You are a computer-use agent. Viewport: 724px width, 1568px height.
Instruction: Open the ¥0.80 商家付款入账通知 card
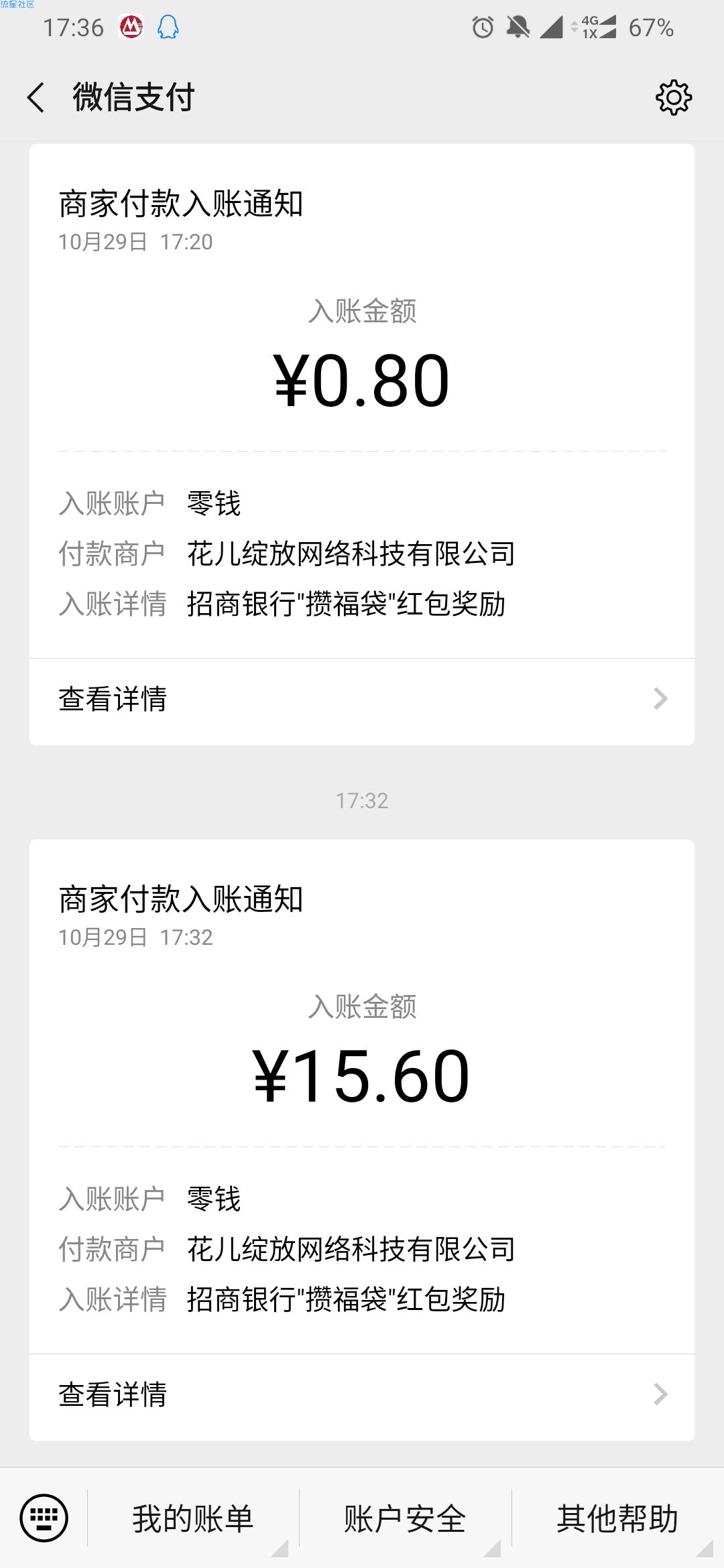tap(362, 401)
